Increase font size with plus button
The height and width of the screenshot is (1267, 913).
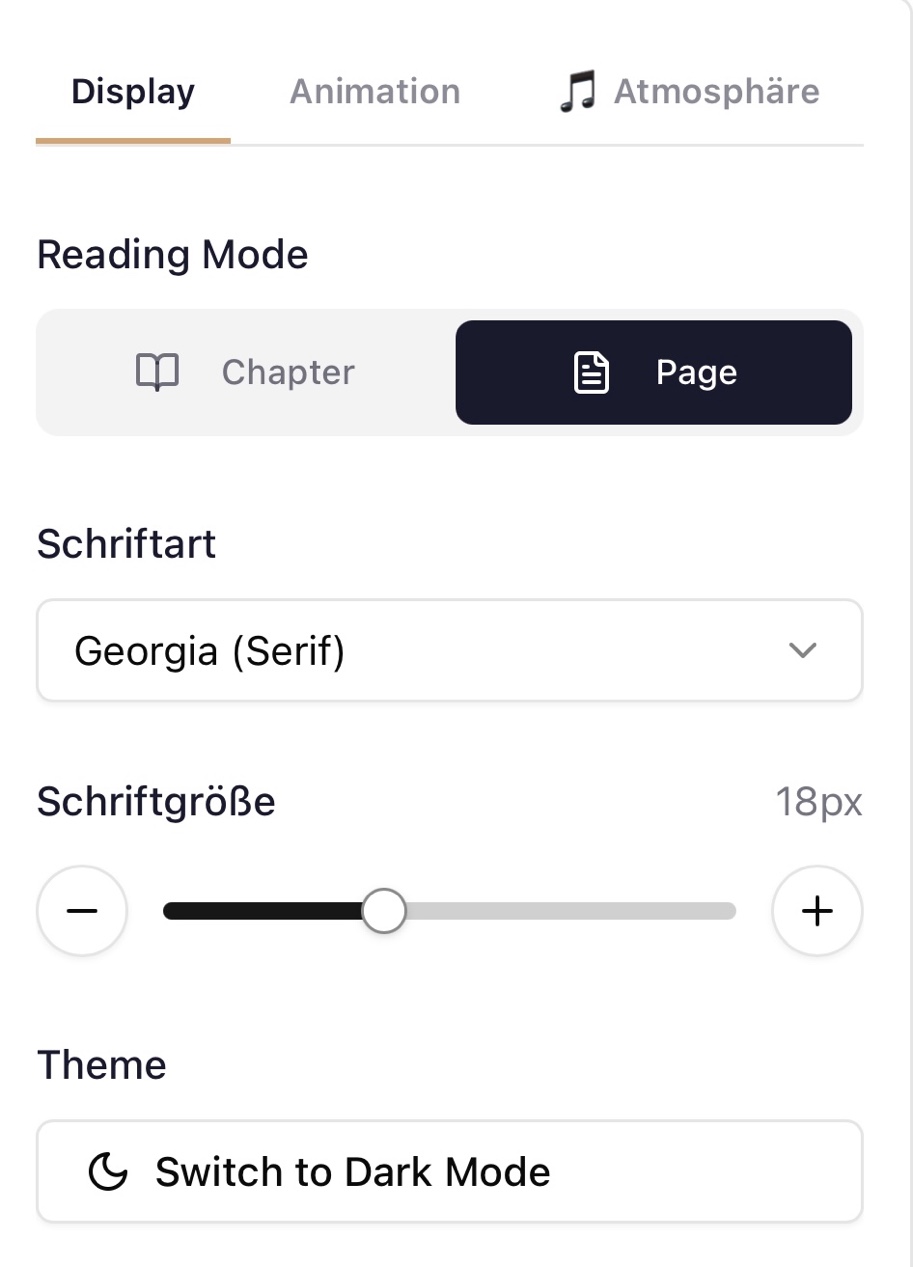point(817,911)
